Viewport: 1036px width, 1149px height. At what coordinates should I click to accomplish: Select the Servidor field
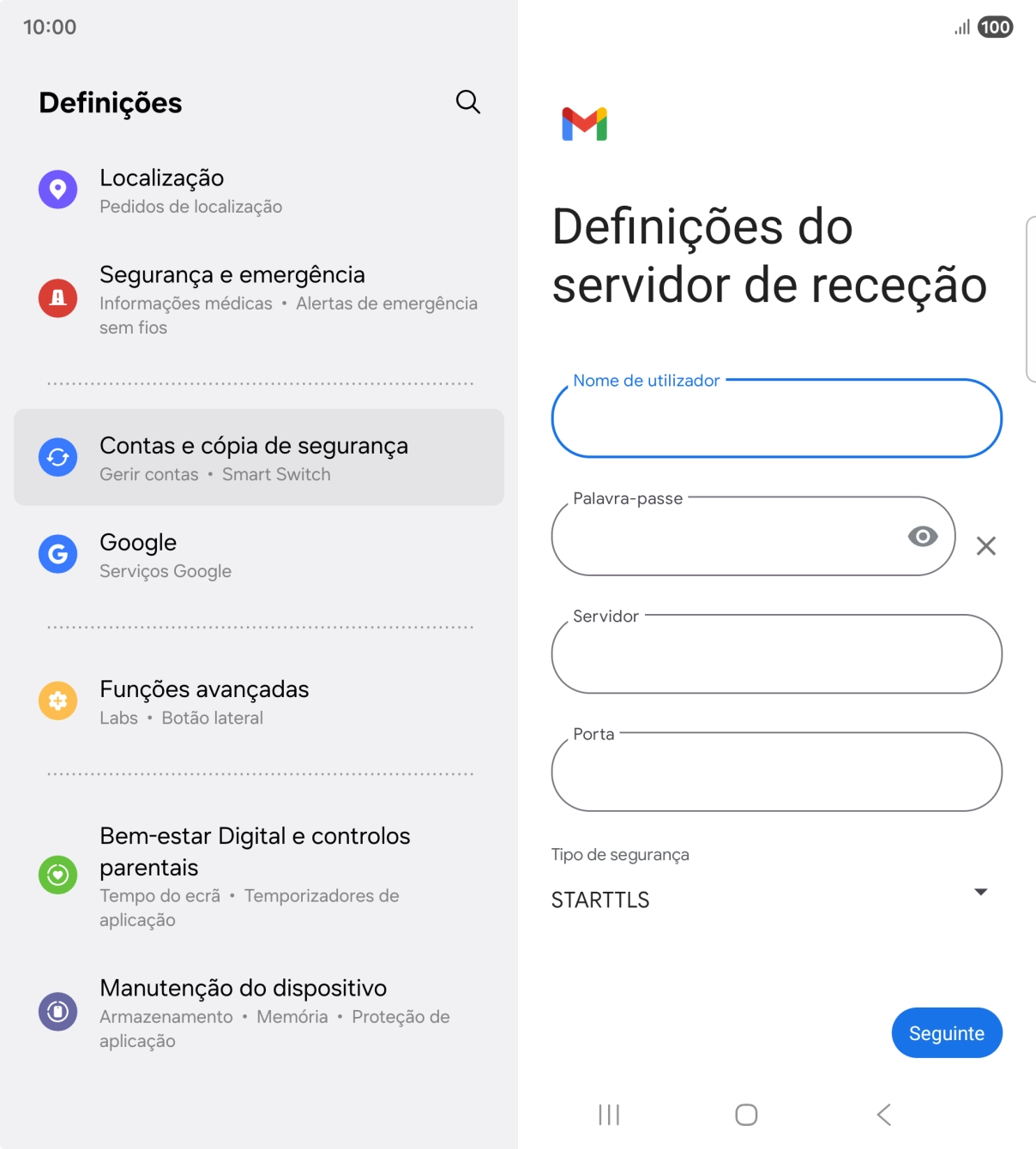tap(776, 655)
